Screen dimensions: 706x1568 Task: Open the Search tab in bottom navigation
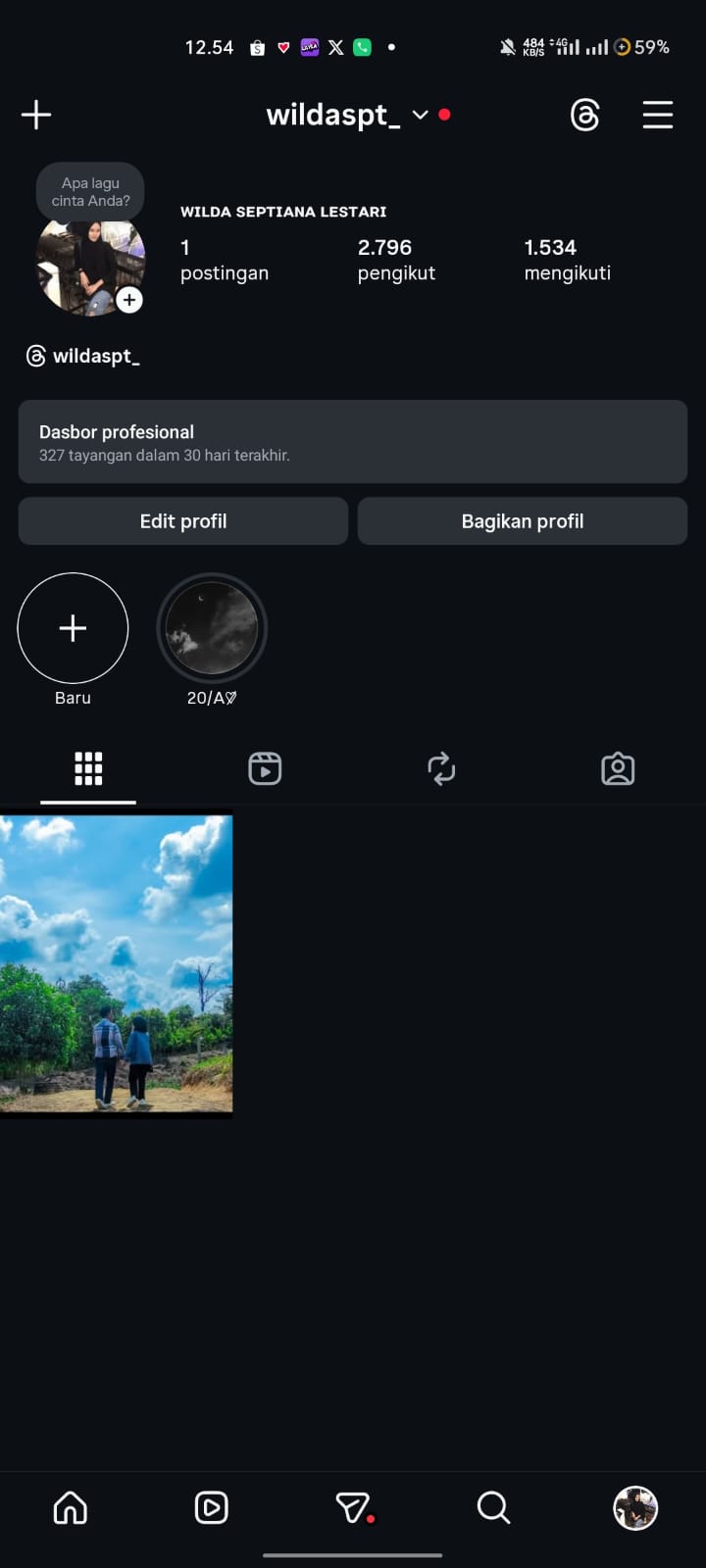tap(493, 1507)
